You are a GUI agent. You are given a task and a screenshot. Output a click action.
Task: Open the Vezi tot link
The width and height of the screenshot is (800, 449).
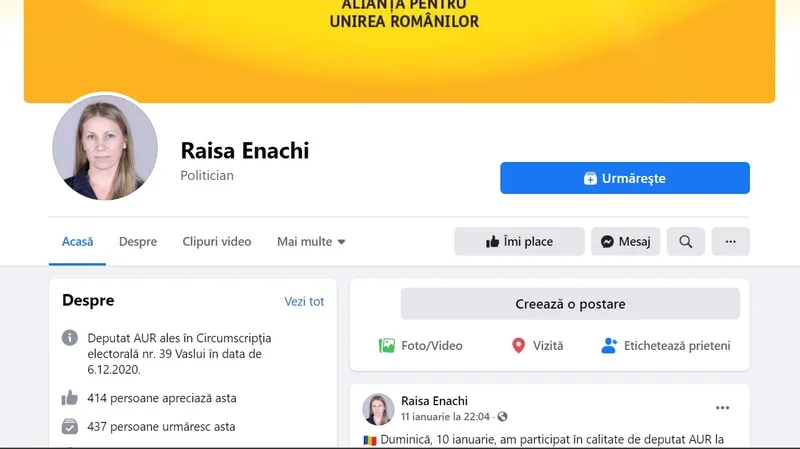point(304,301)
